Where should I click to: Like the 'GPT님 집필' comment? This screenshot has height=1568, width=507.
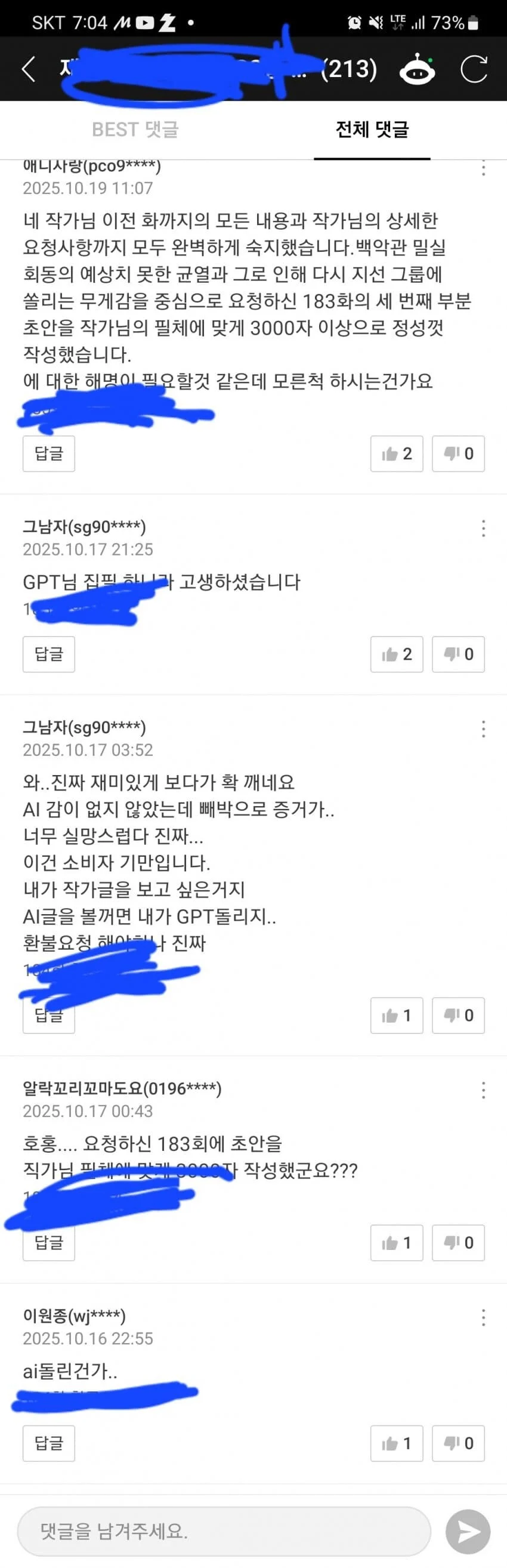pos(396,655)
